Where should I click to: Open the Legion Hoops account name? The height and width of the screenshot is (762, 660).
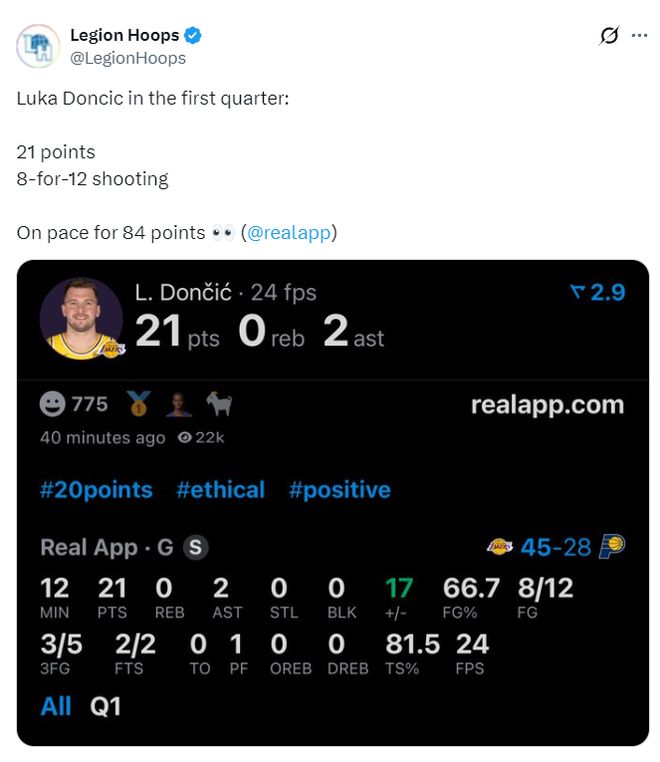tap(124, 35)
